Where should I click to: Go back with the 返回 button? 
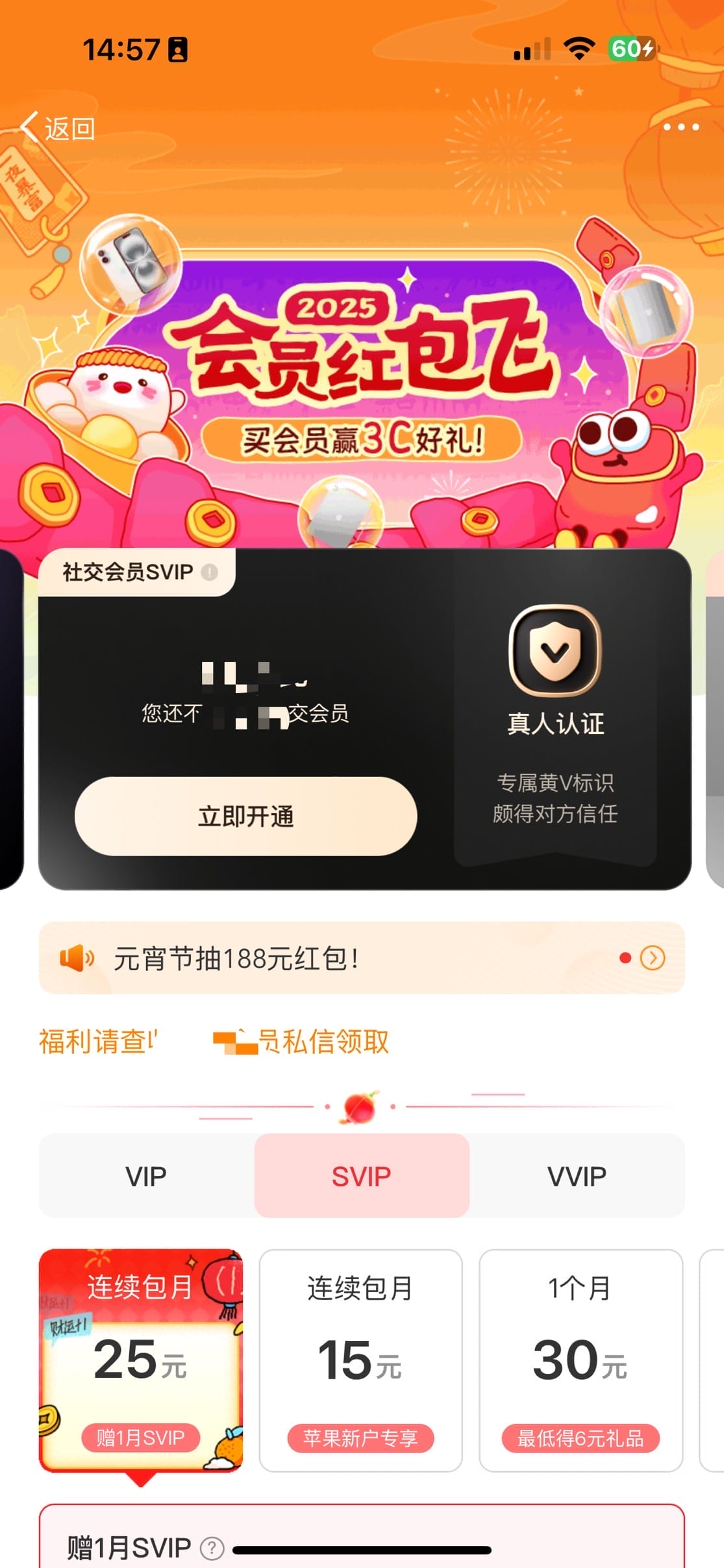click(58, 128)
